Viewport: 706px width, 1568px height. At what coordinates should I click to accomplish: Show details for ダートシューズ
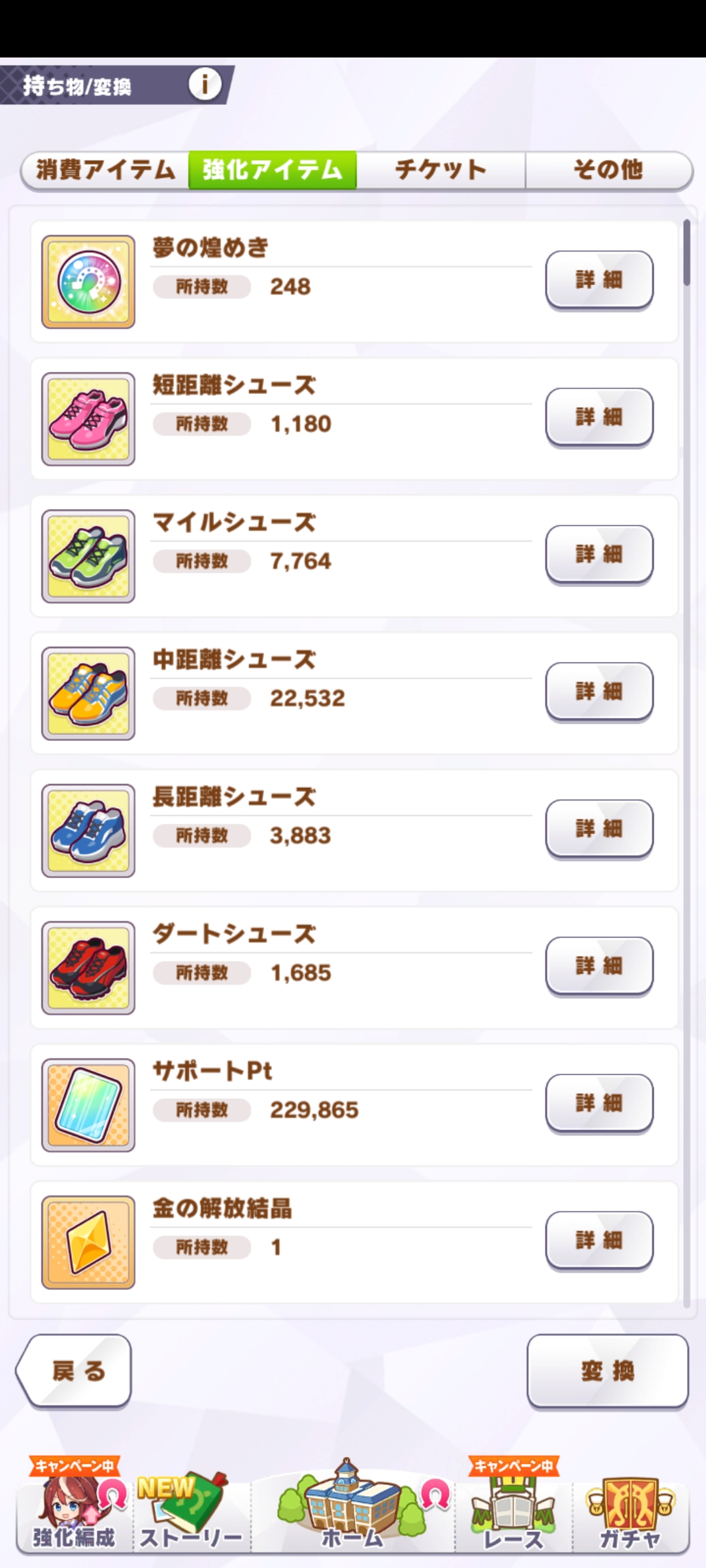pyautogui.click(x=599, y=966)
